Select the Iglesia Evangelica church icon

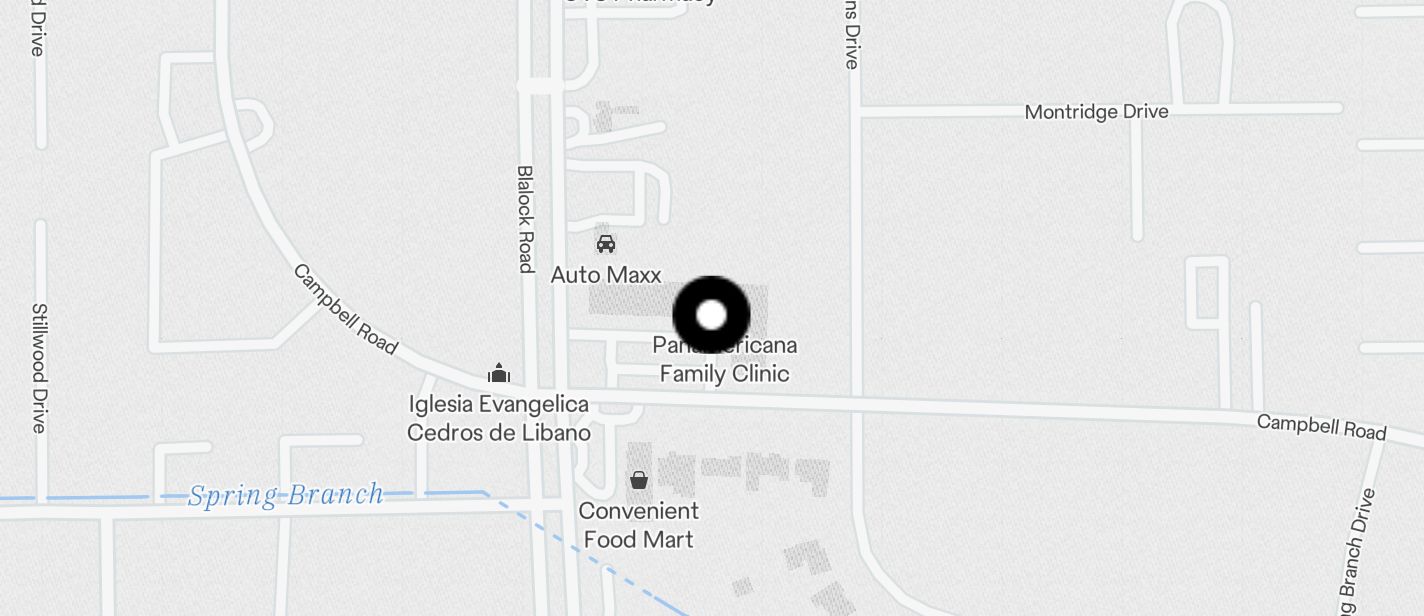[x=499, y=374]
